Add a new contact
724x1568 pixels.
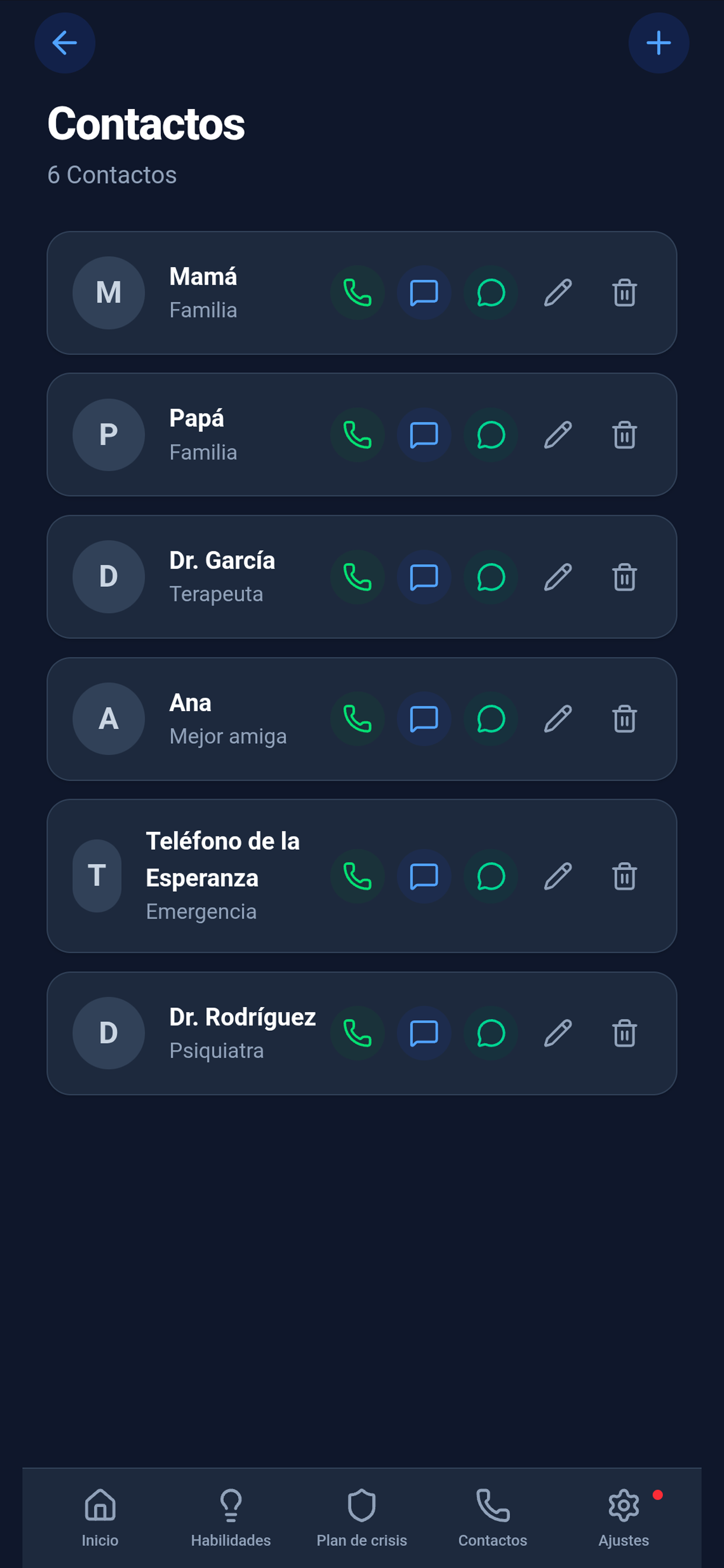(x=659, y=43)
